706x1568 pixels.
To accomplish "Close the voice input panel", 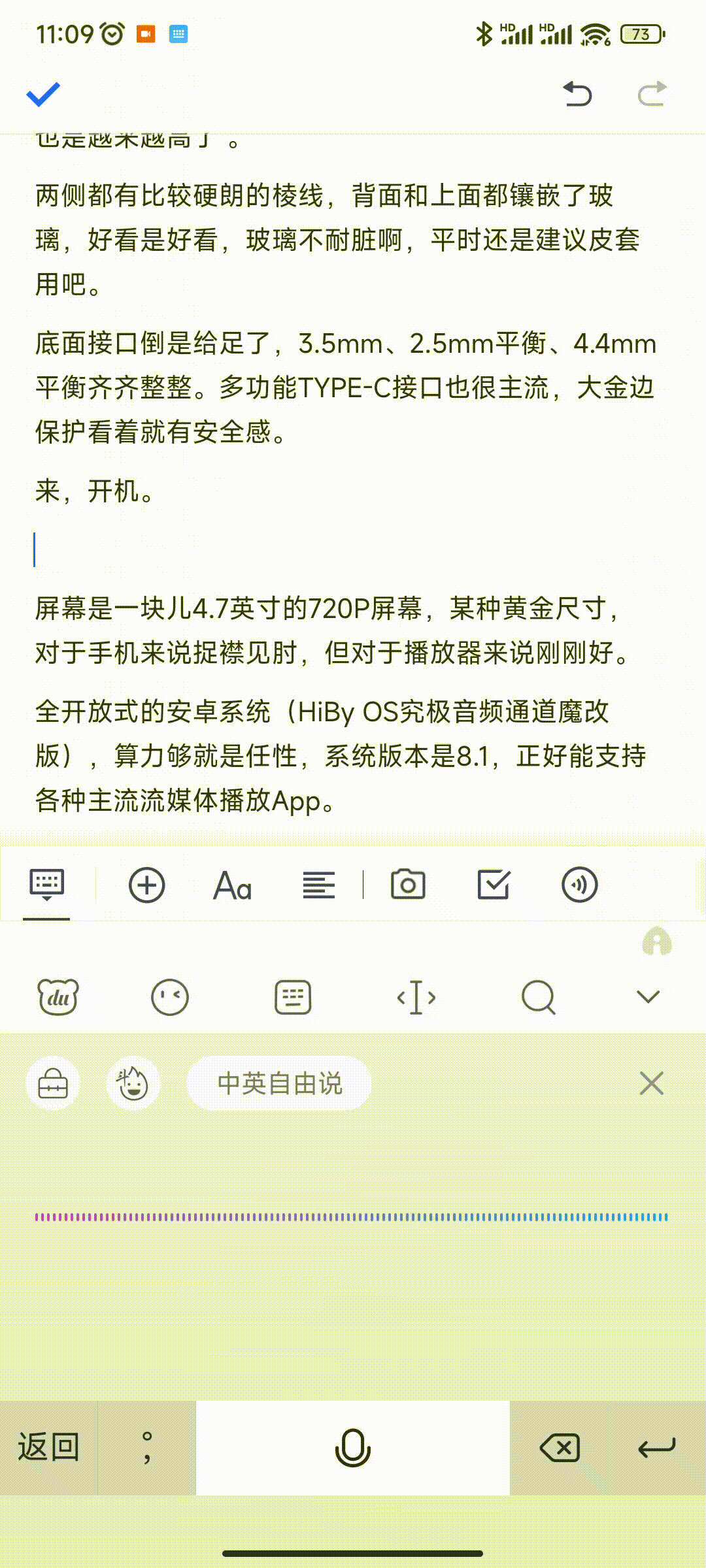I will (x=651, y=1083).
